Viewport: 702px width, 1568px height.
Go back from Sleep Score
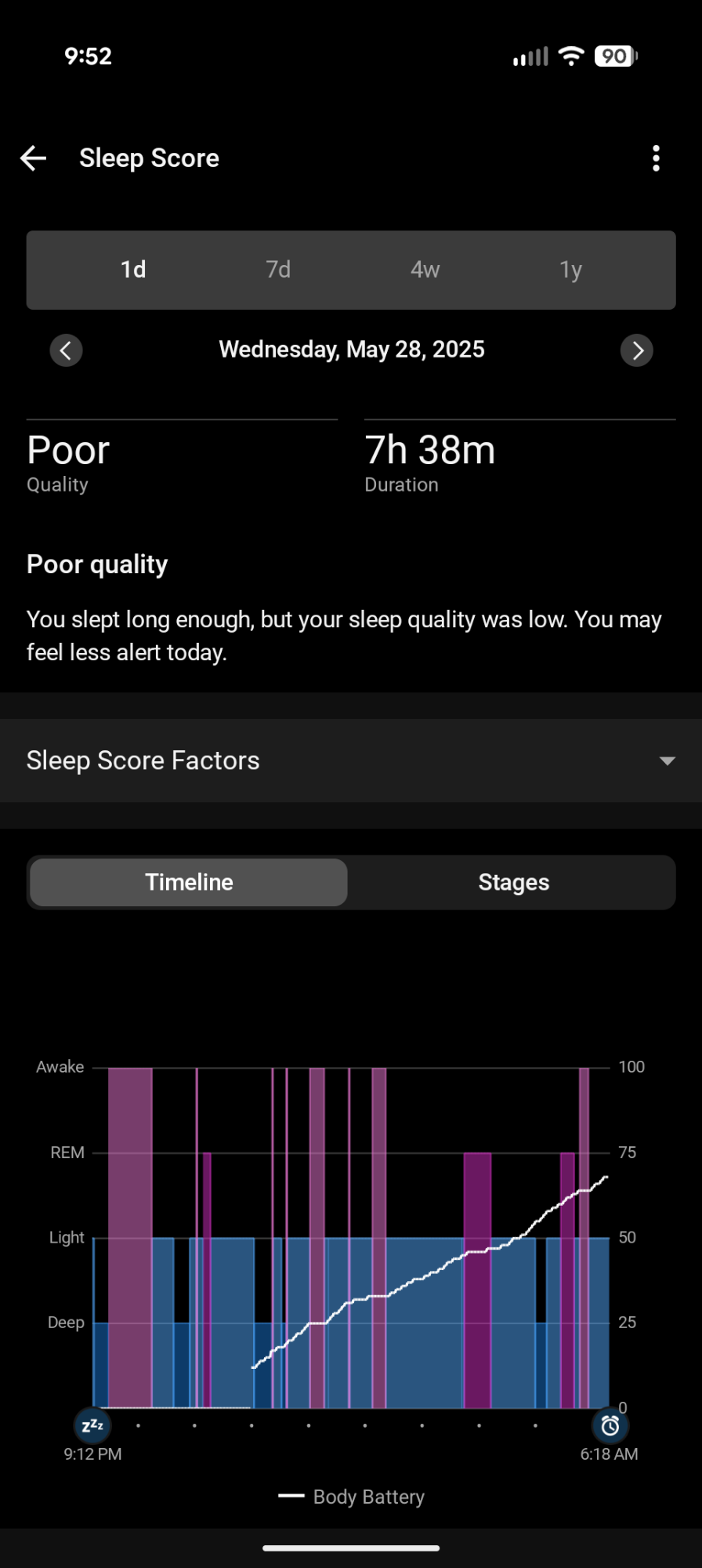[x=34, y=158]
